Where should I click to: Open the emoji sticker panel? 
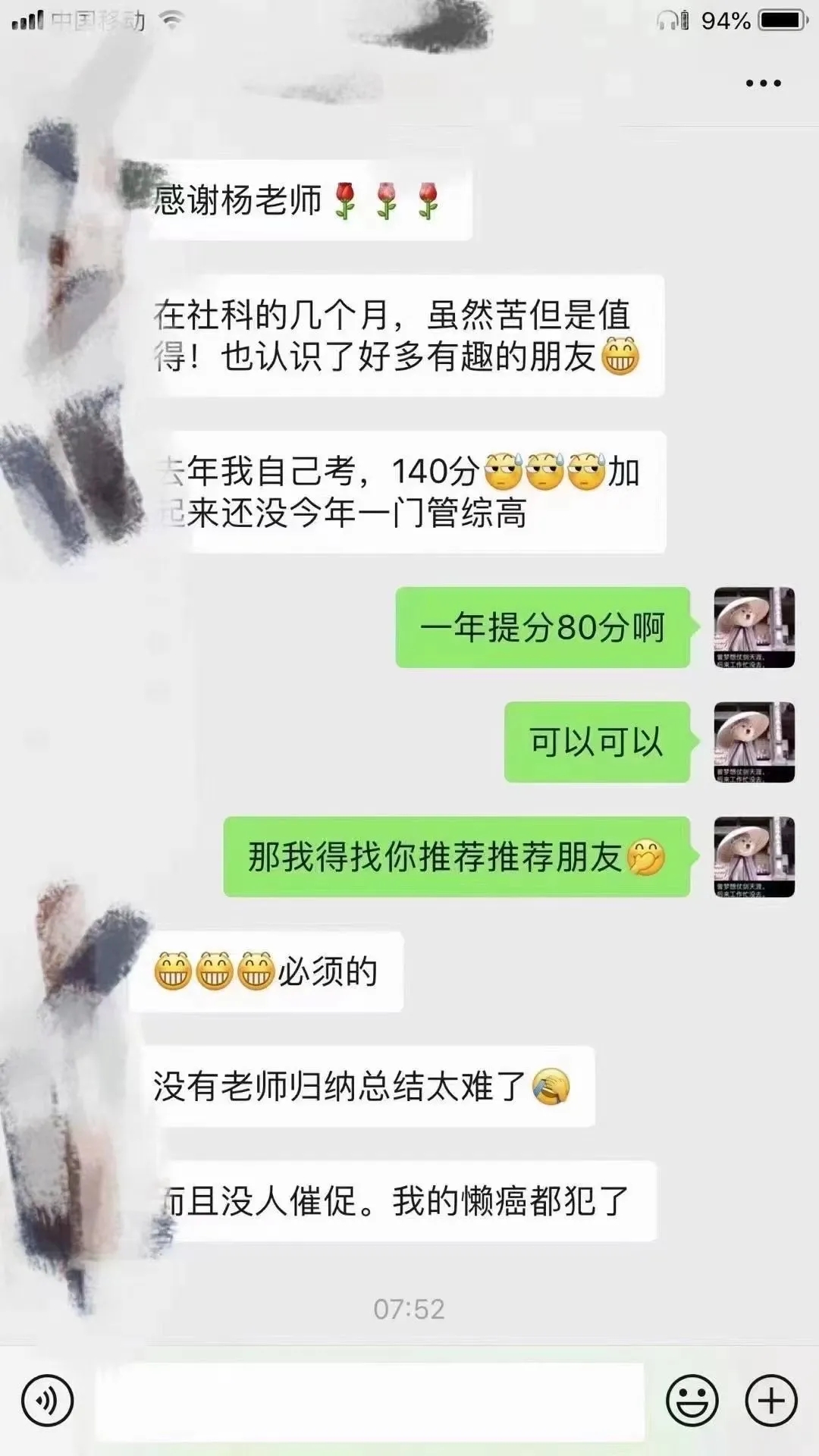tap(692, 1401)
